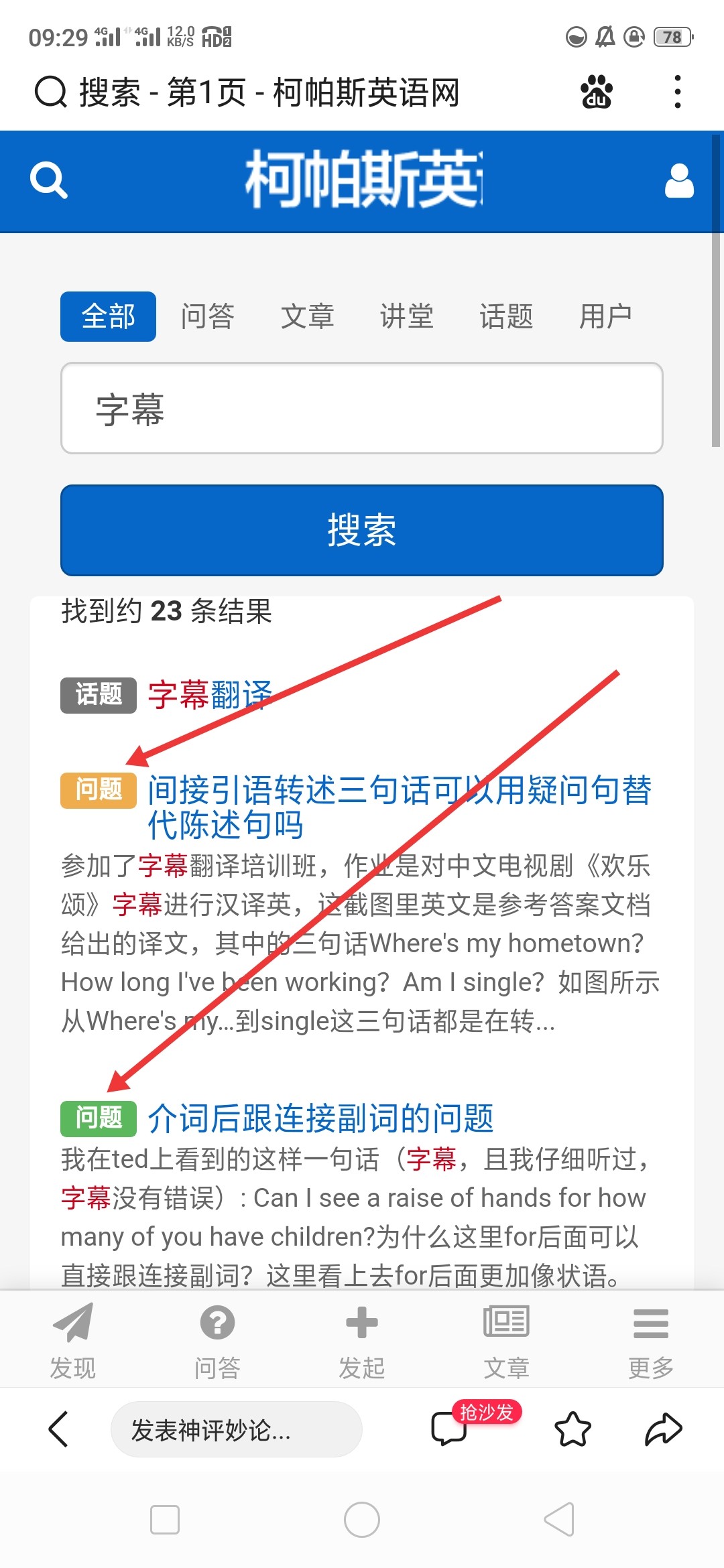
Task: Switch to the 问答 search tab
Action: click(207, 316)
